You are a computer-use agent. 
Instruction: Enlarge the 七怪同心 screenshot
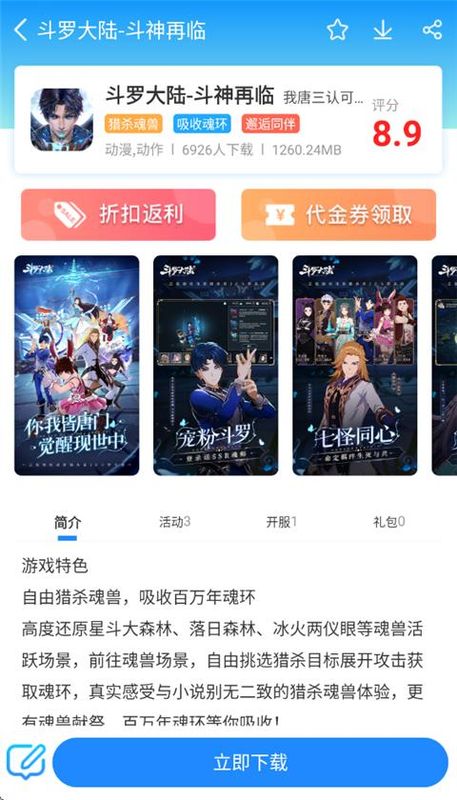(355, 365)
